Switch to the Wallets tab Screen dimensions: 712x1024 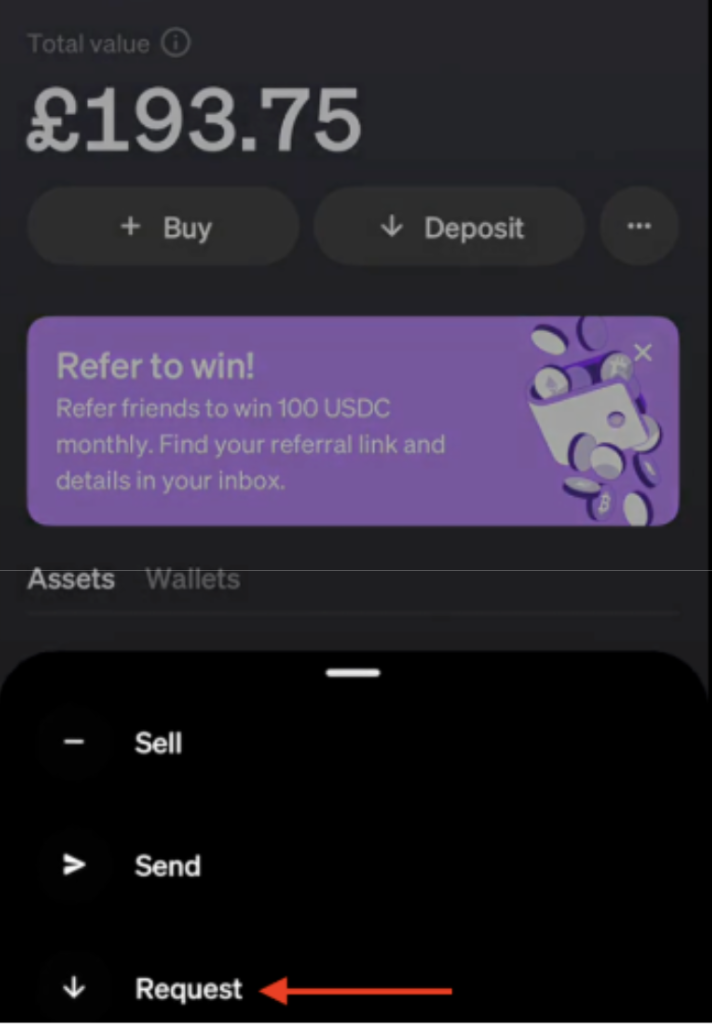click(192, 579)
